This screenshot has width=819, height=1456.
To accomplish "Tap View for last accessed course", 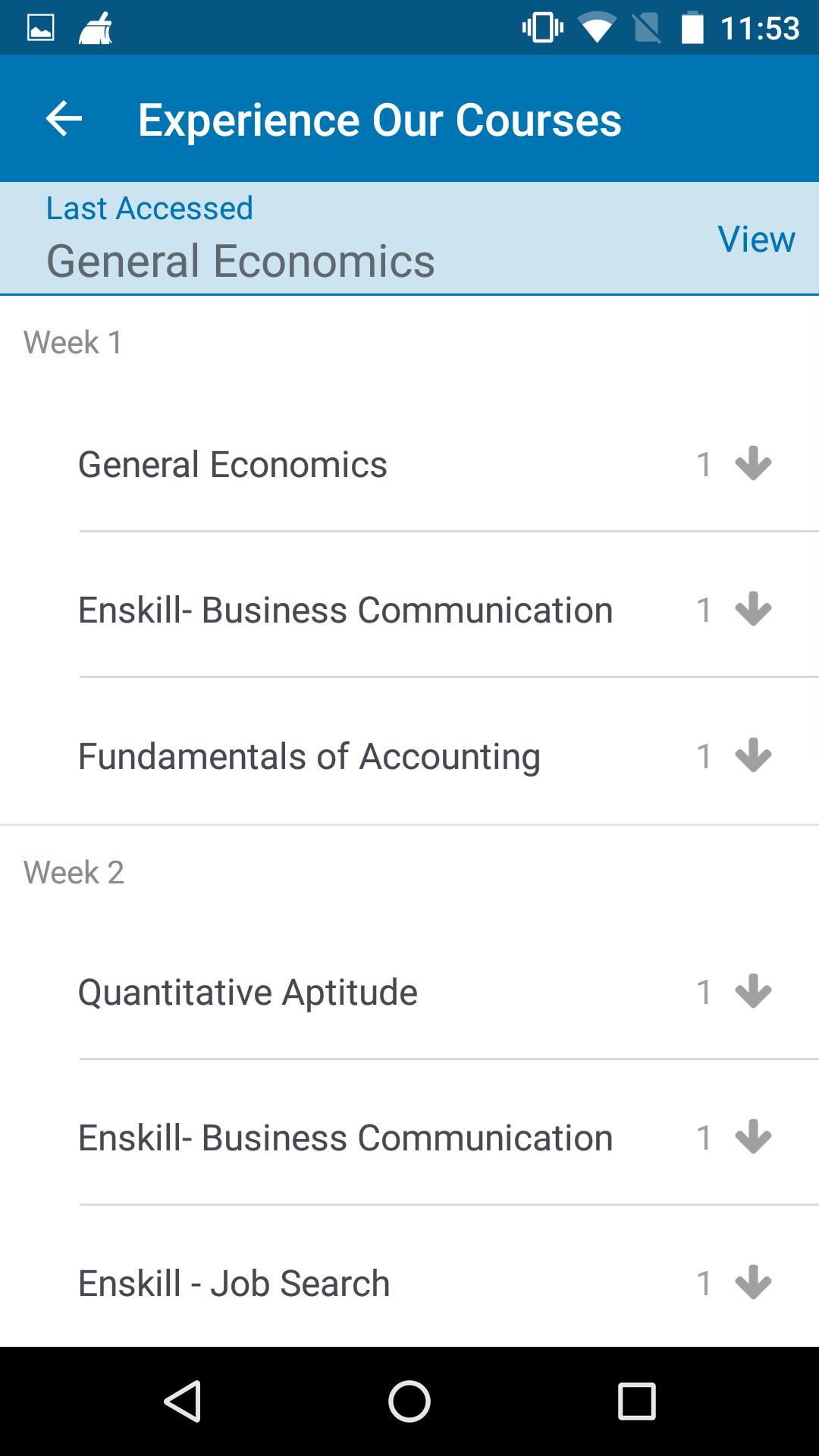I will coord(756,239).
